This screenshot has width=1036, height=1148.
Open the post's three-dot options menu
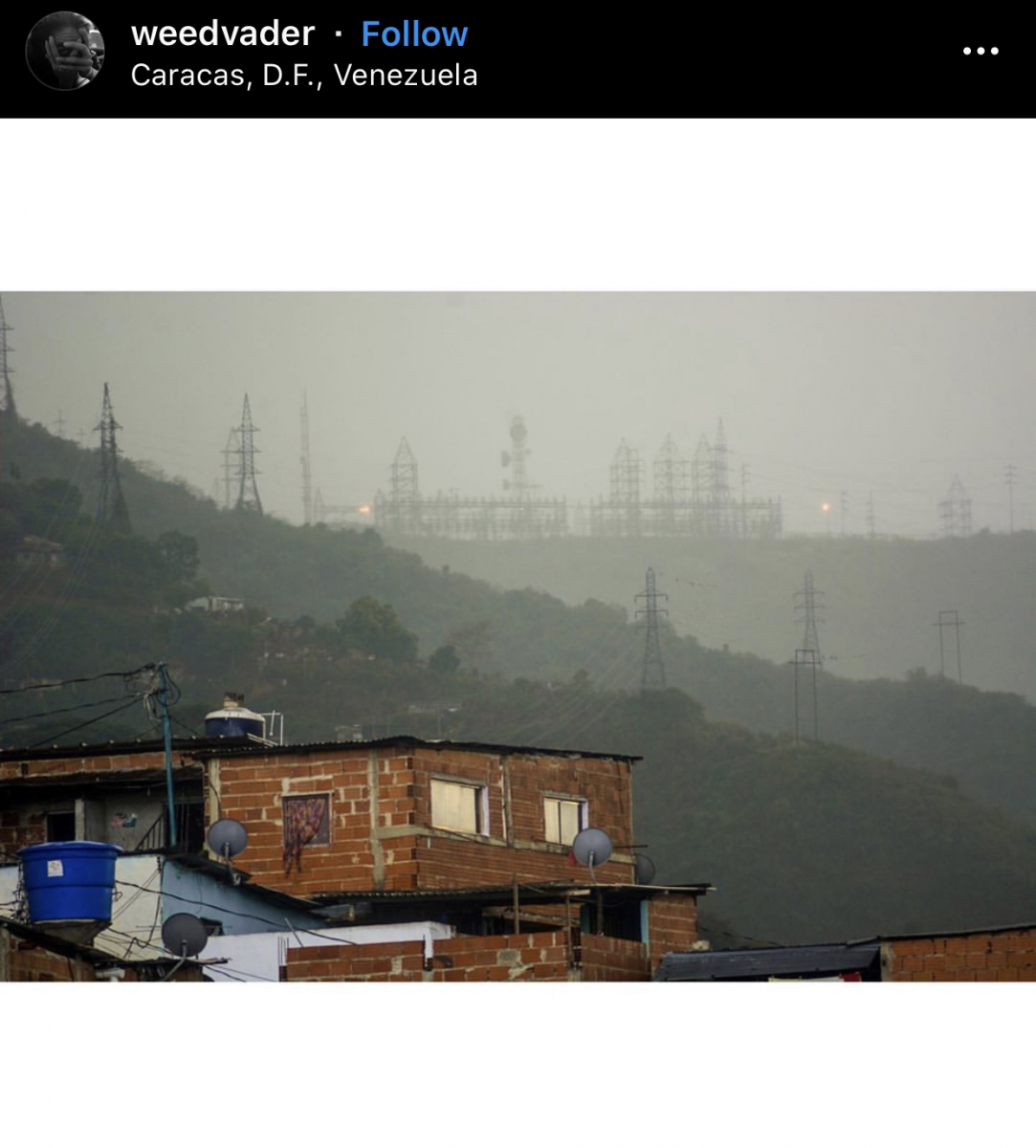tap(981, 51)
